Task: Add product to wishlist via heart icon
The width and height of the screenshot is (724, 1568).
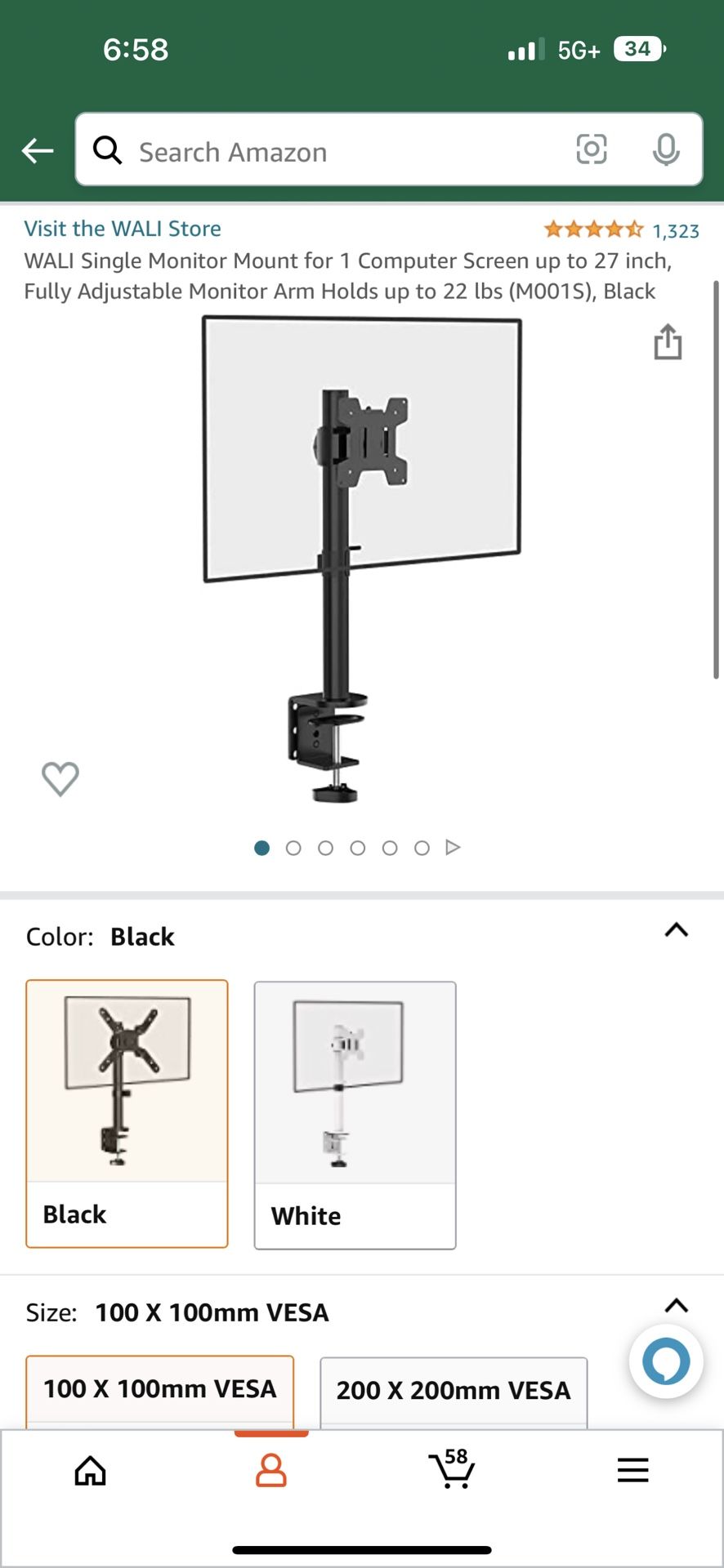Action: [60, 779]
